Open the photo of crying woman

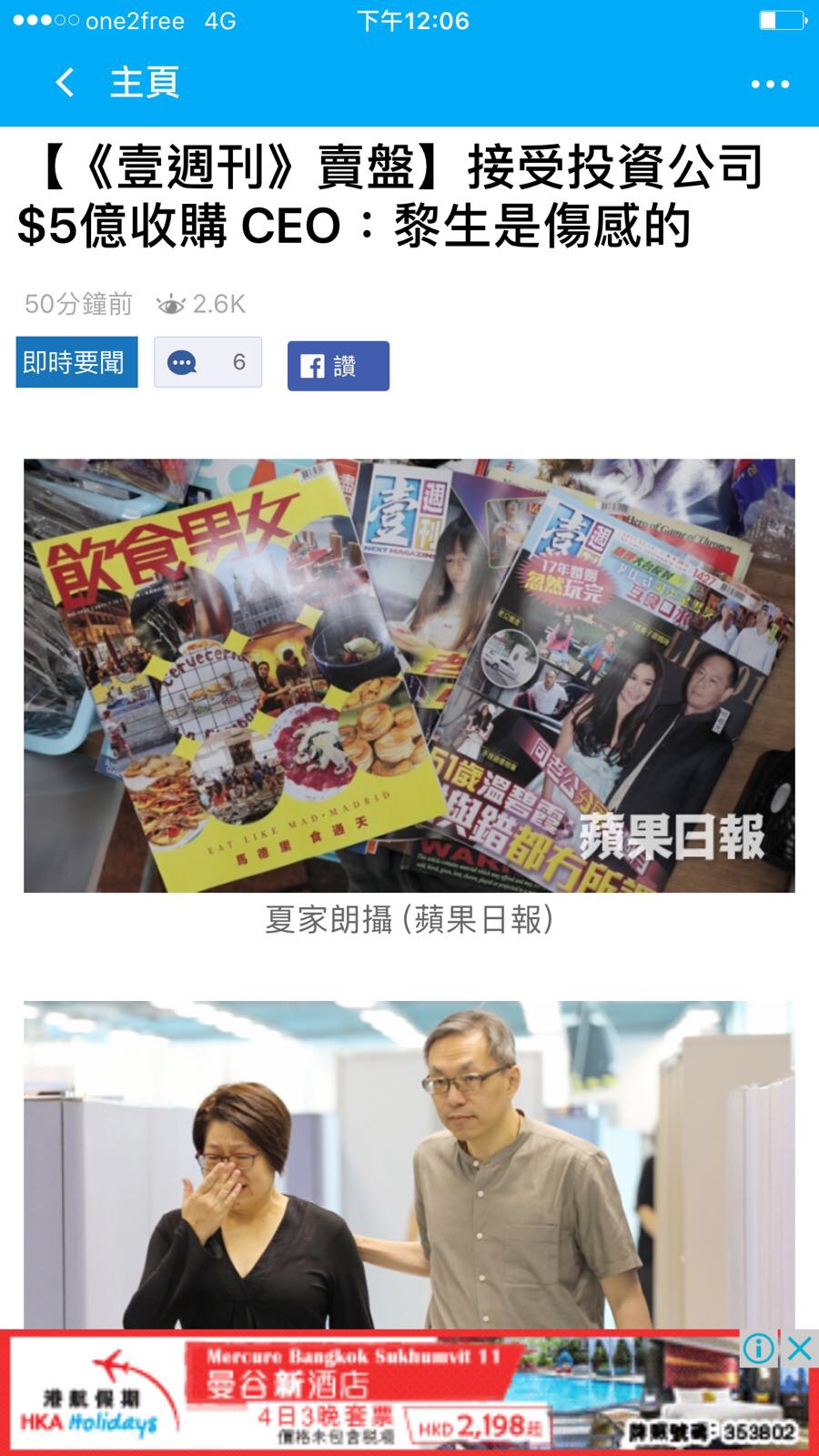(409, 1165)
